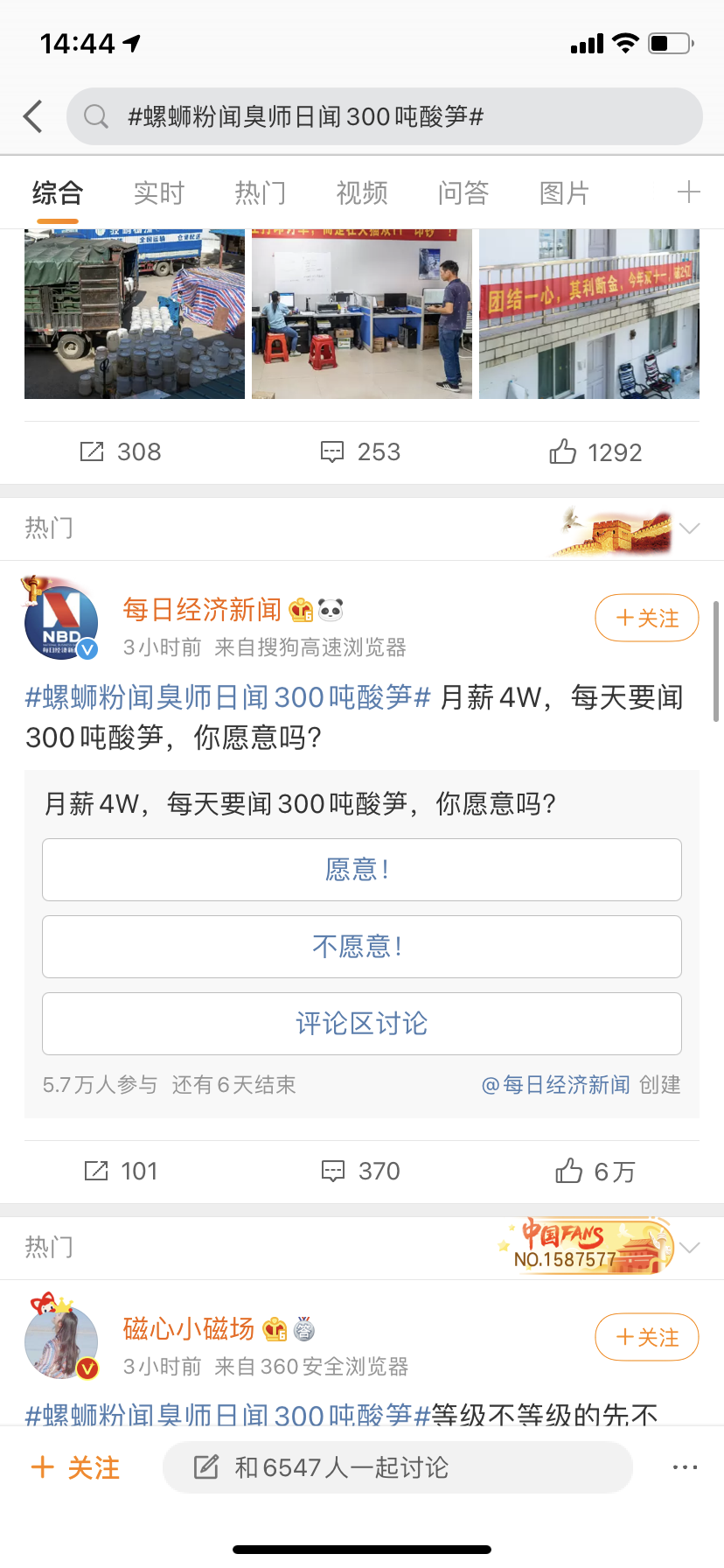Switch to the 视频 tab
The height and width of the screenshot is (1568, 724).
pos(361,192)
